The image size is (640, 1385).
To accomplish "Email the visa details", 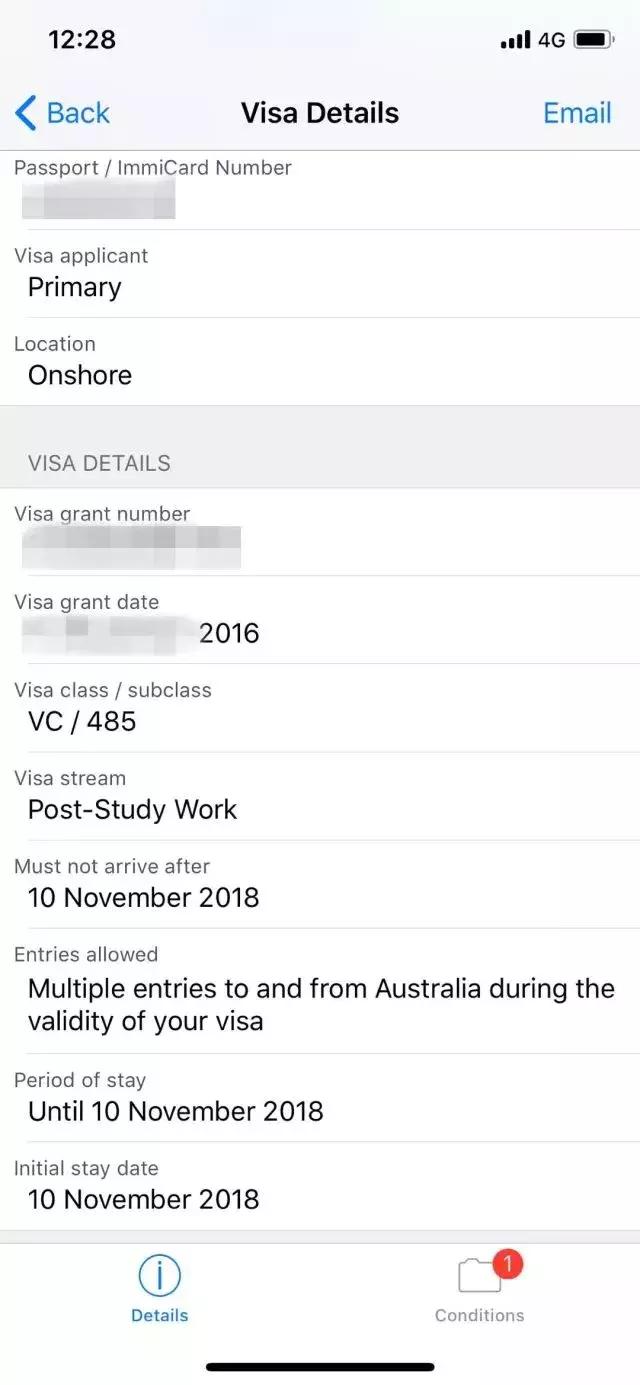I will (x=577, y=113).
